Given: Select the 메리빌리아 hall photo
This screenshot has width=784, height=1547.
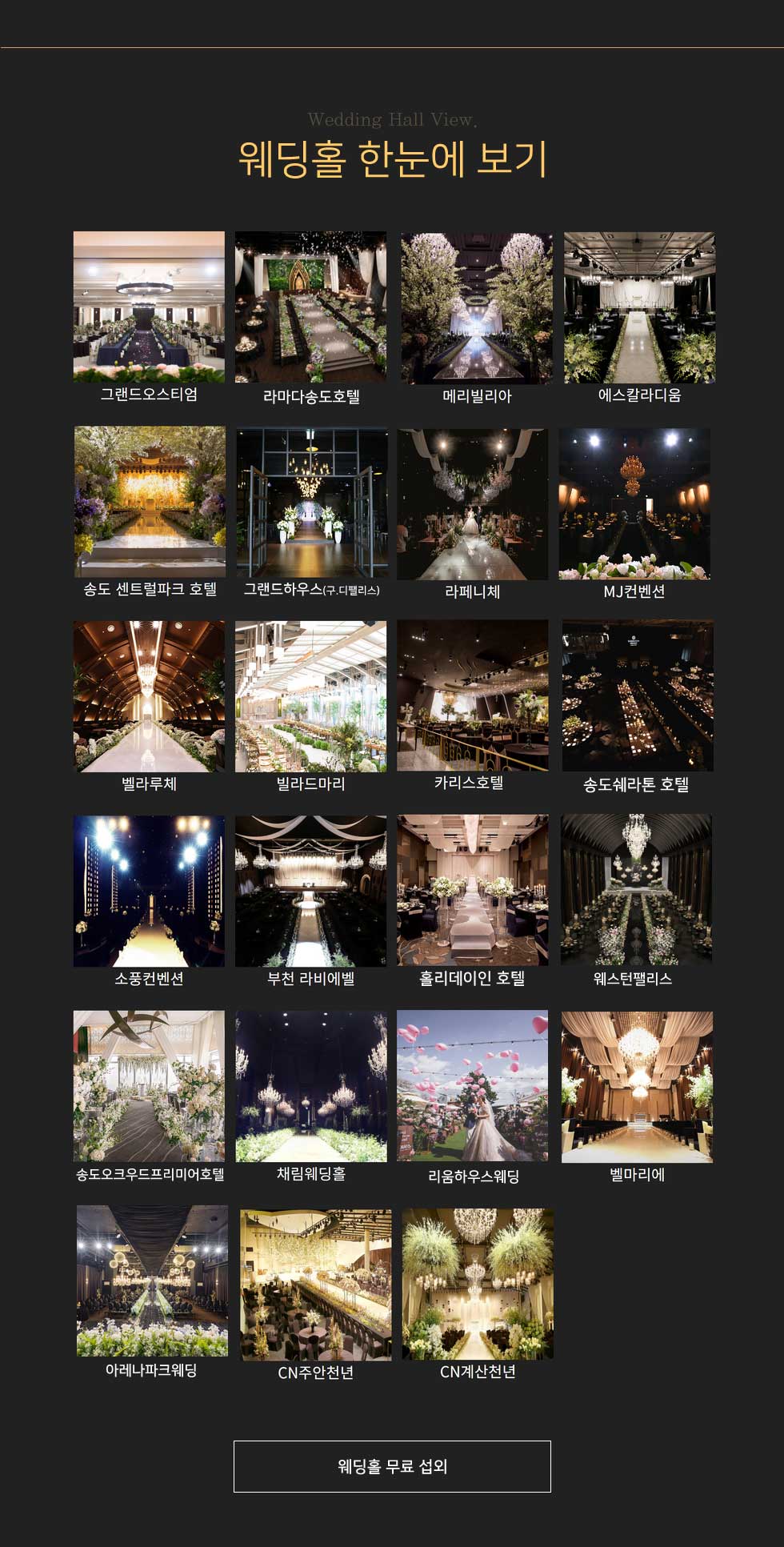Looking at the screenshot, I should tap(476, 308).
